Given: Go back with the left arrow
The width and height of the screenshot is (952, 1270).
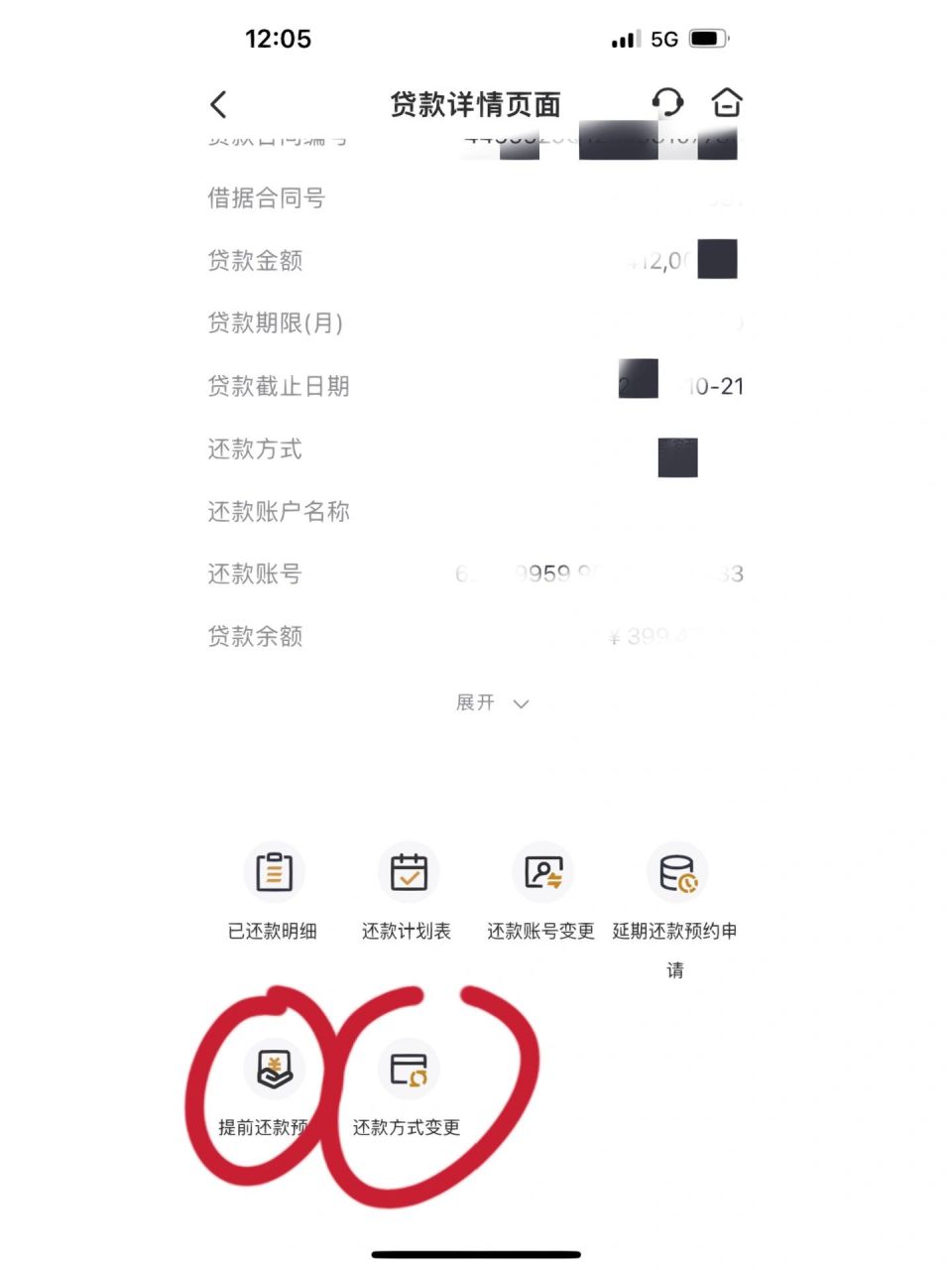Looking at the screenshot, I should 218,103.
